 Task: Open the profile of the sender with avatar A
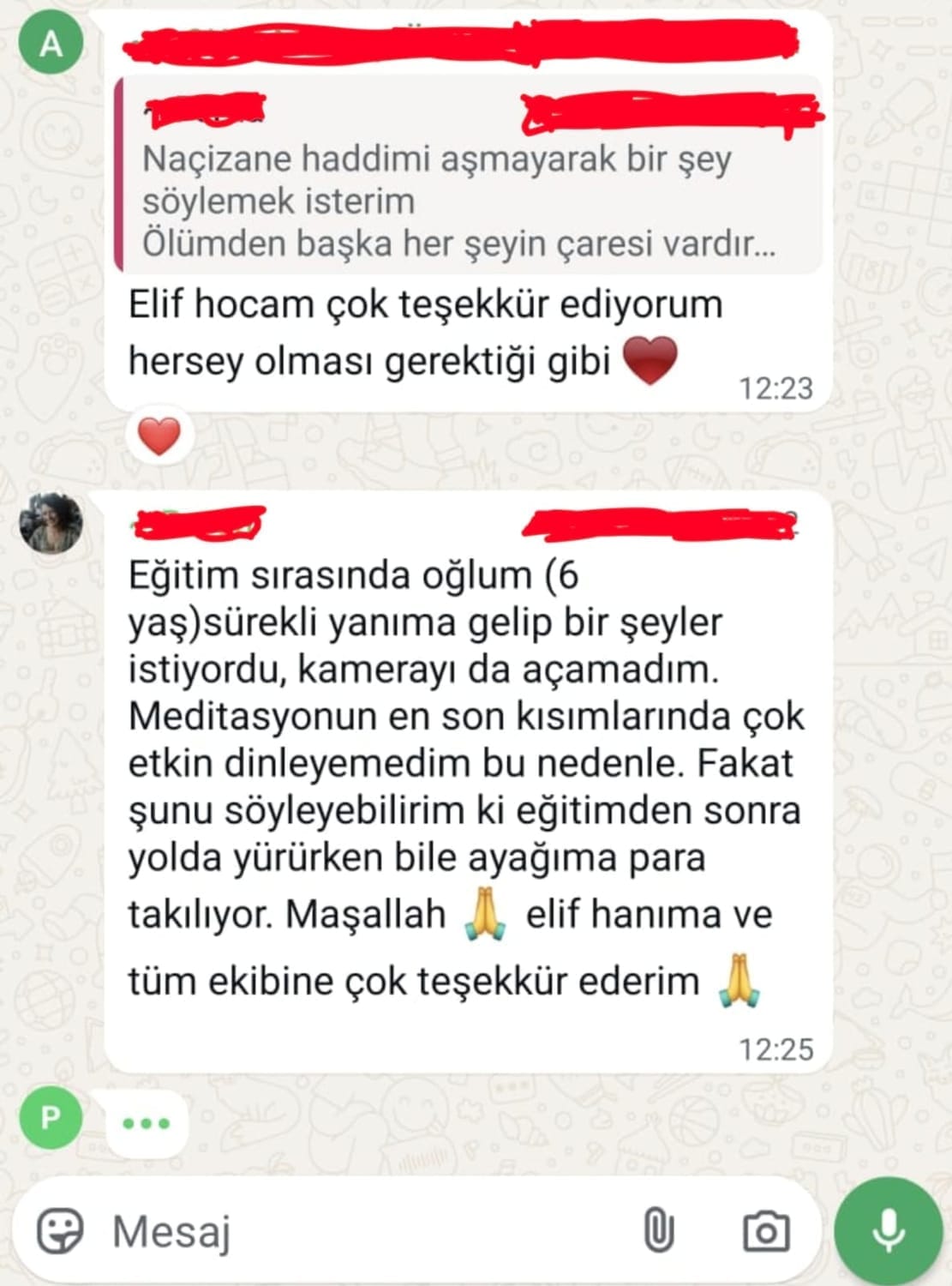pyautogui.click(x=51, y=42)
